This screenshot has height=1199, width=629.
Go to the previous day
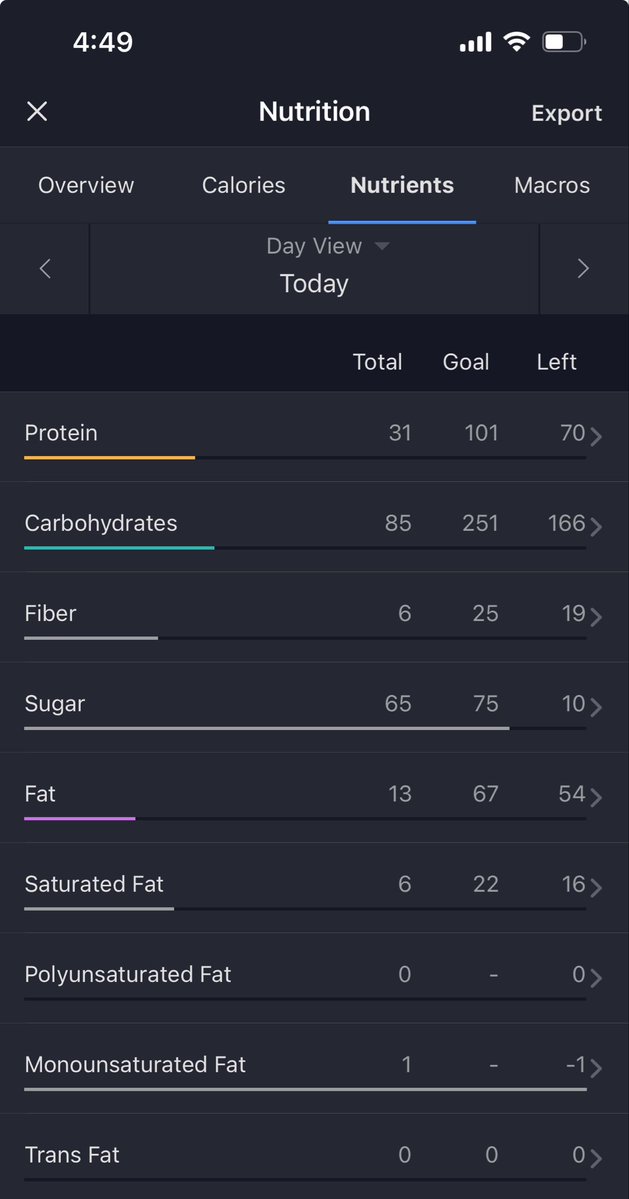click(x=45, y=268)
